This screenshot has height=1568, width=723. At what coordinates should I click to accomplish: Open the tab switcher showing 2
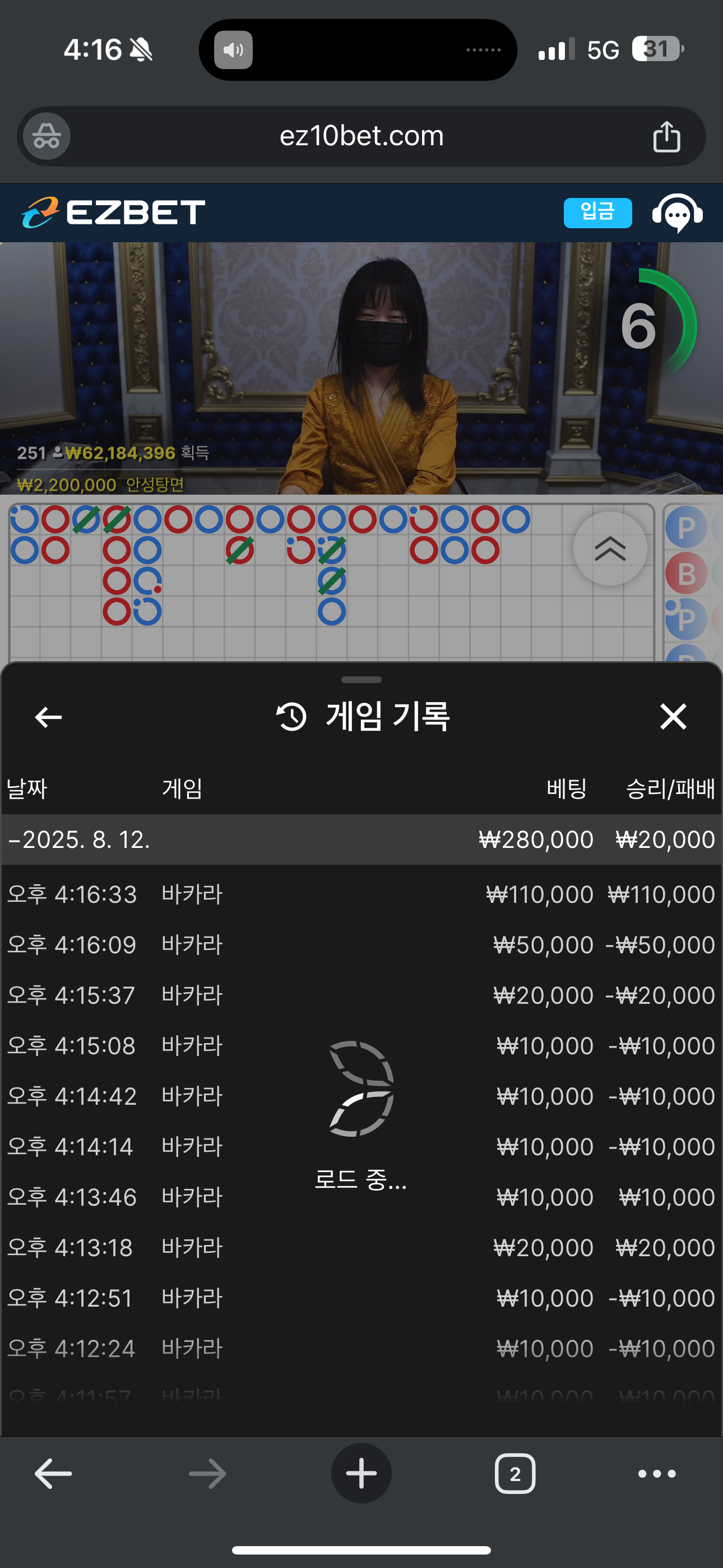(x=515, y=1473)
